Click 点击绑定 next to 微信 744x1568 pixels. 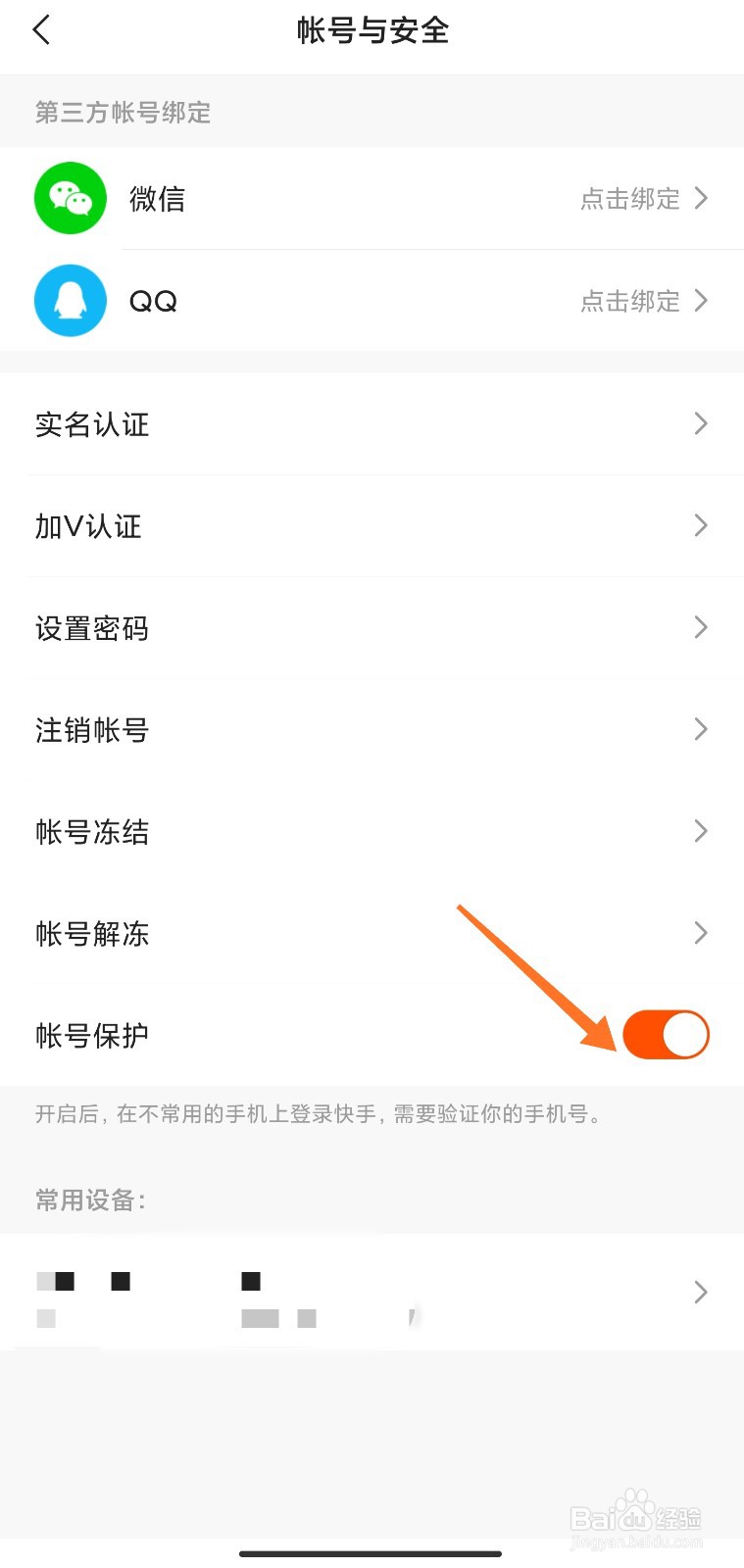click(x=630, y=199)
